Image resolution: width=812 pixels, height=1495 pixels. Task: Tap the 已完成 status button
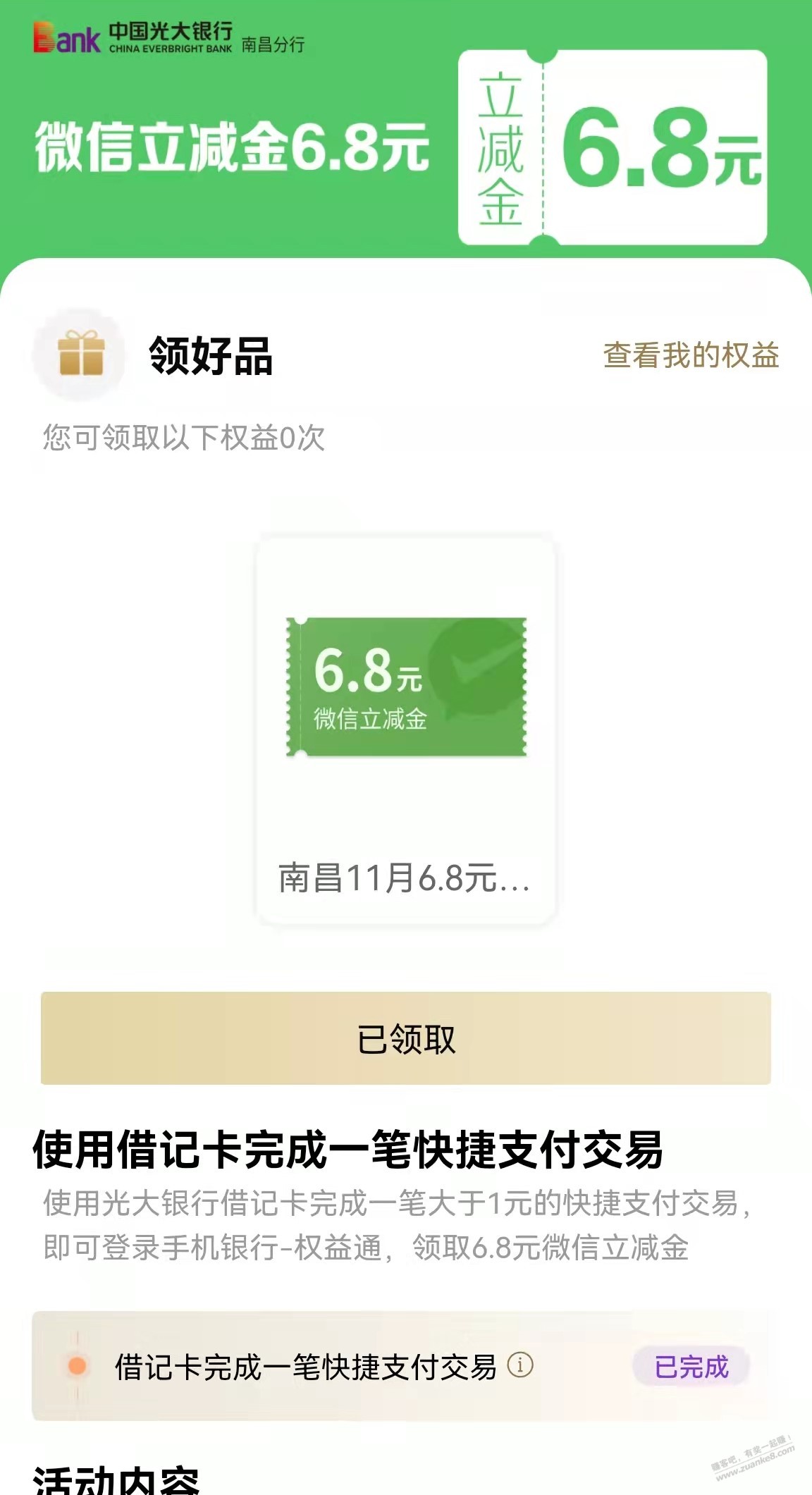(691, 1367)
